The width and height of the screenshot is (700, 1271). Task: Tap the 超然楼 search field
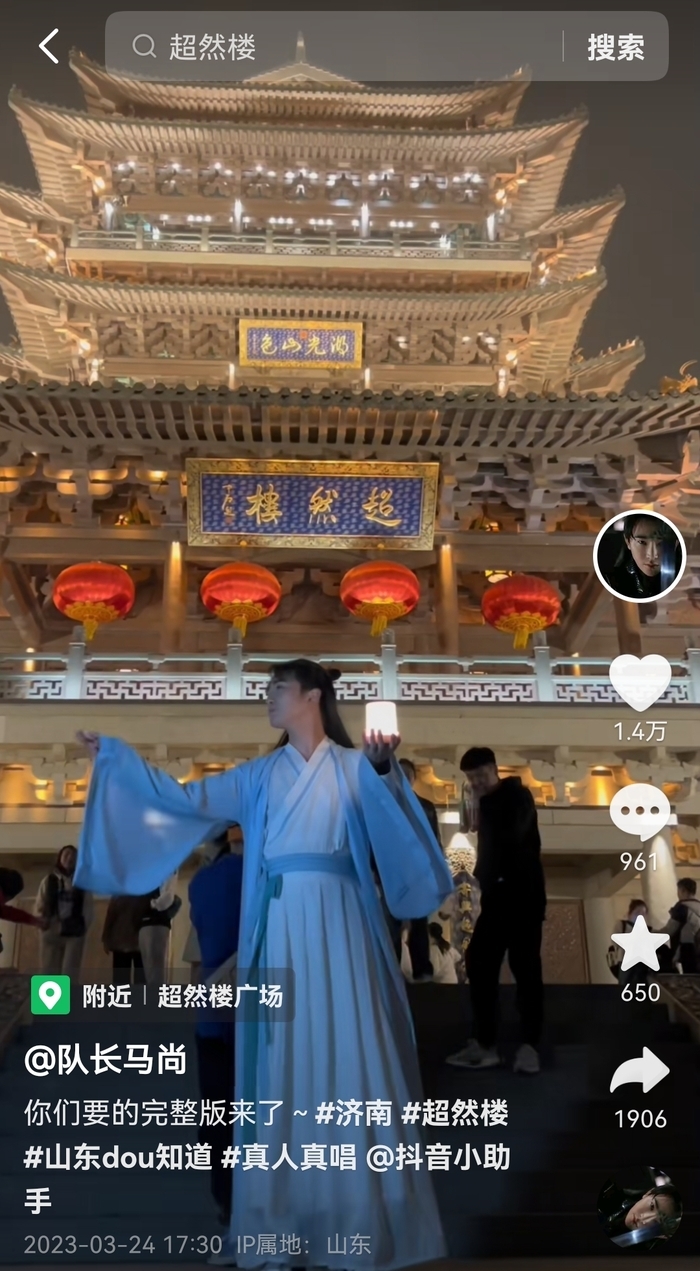(x=340, y=46)
